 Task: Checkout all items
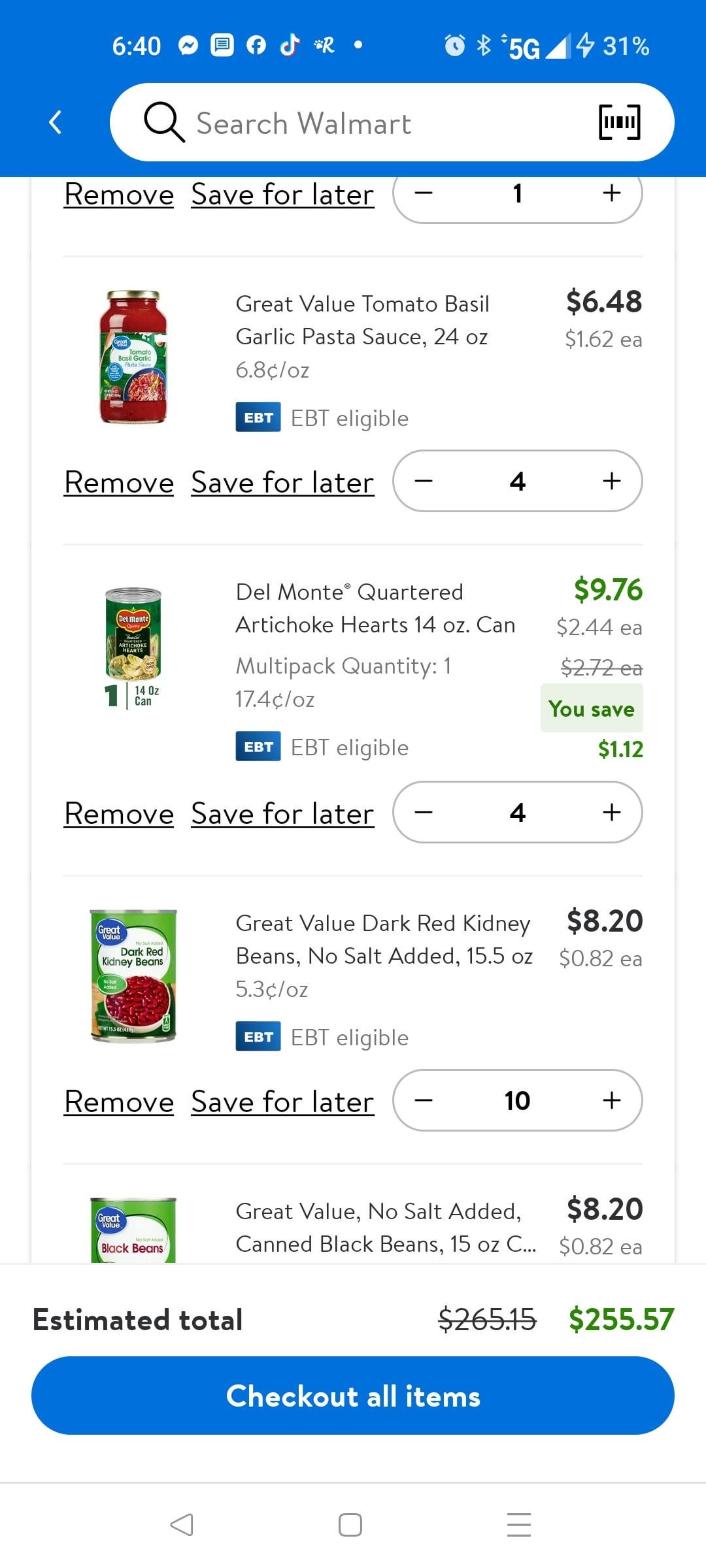353,1396
